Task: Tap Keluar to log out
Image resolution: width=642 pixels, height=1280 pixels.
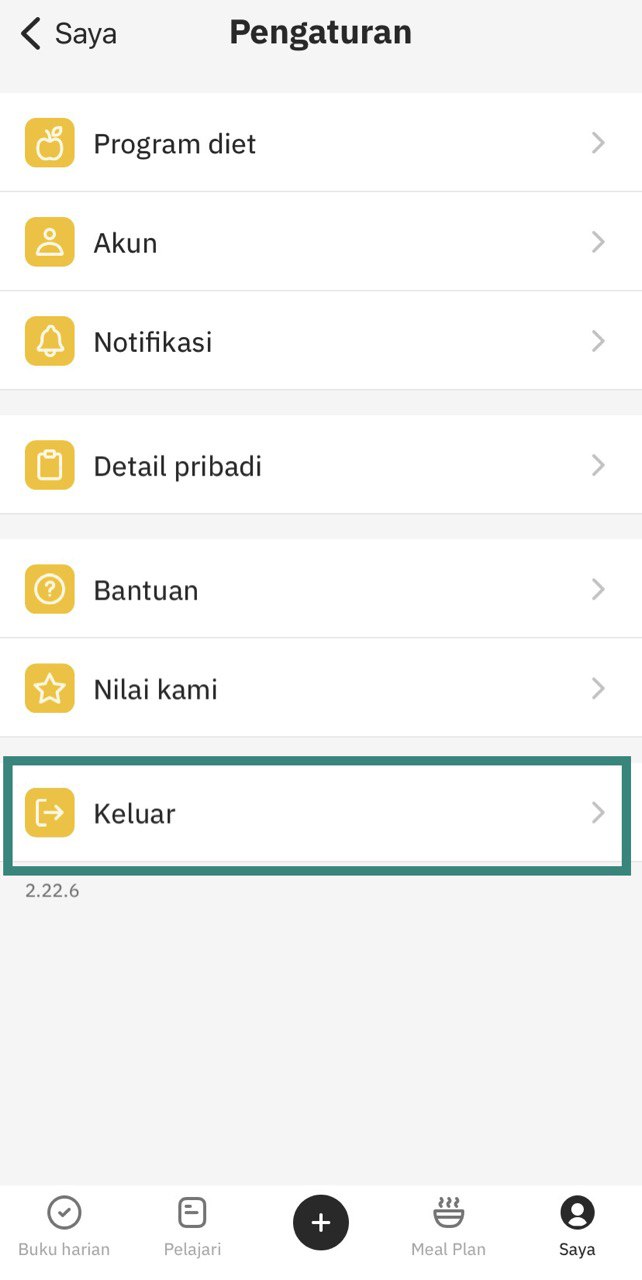Action: [x=320, y=813]
